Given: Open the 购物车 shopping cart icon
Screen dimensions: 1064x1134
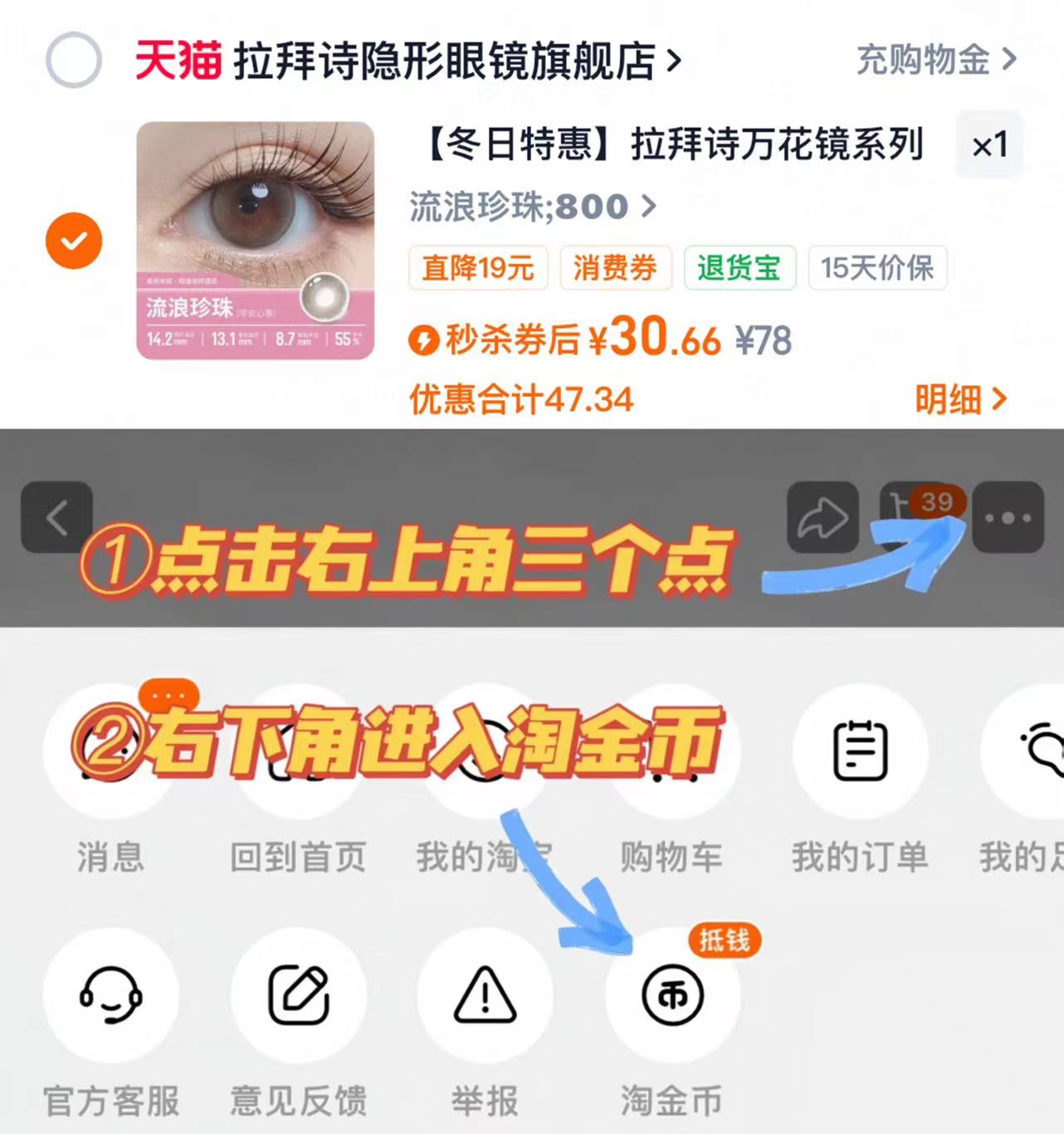Looking at the screenshot, I should coord(672,751).
